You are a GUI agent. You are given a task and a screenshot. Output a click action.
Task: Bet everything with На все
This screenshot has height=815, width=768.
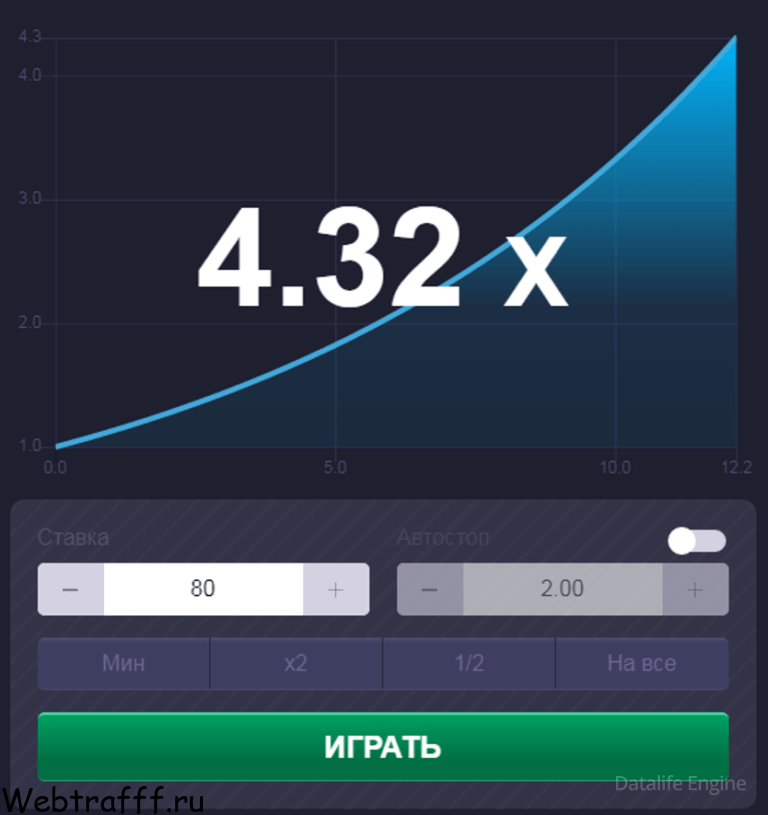(x=641, y=663)
